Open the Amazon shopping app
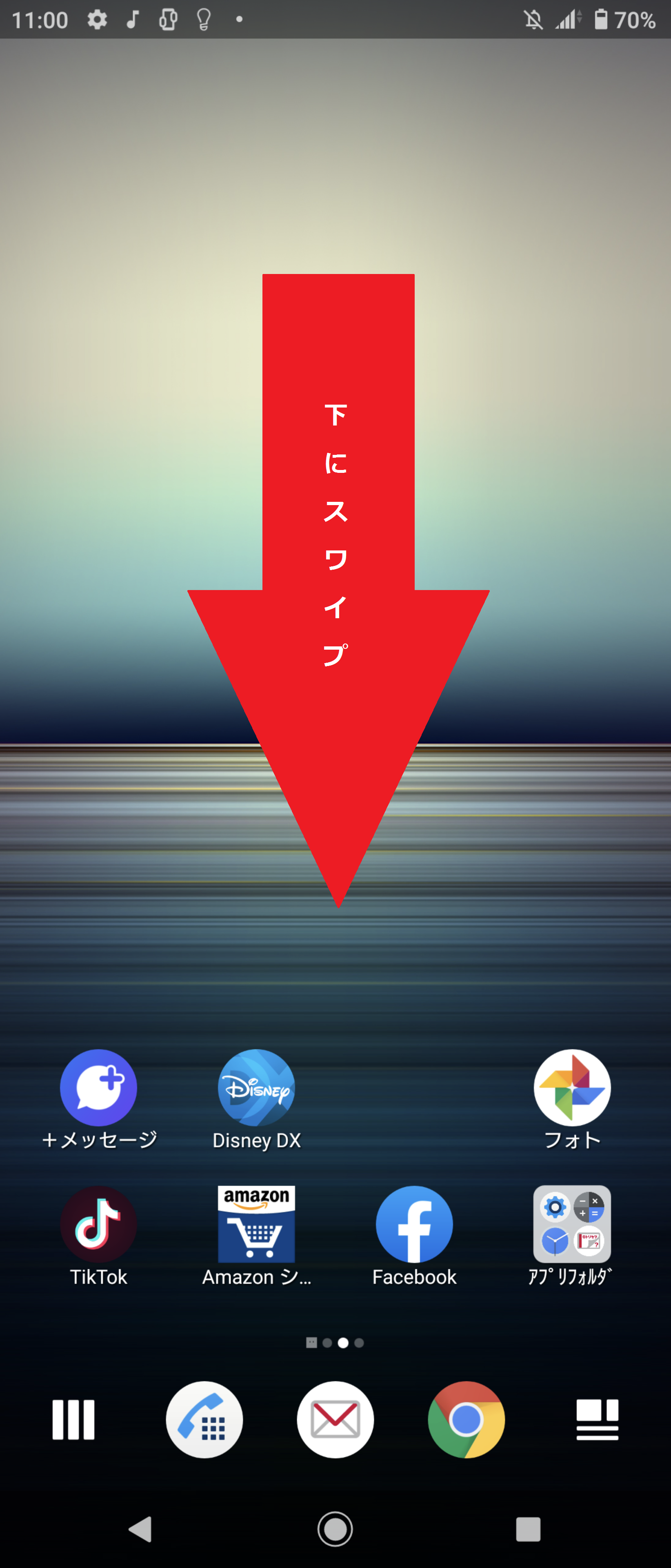This screenshot has height=1568, width=671. pos(256,1224)
